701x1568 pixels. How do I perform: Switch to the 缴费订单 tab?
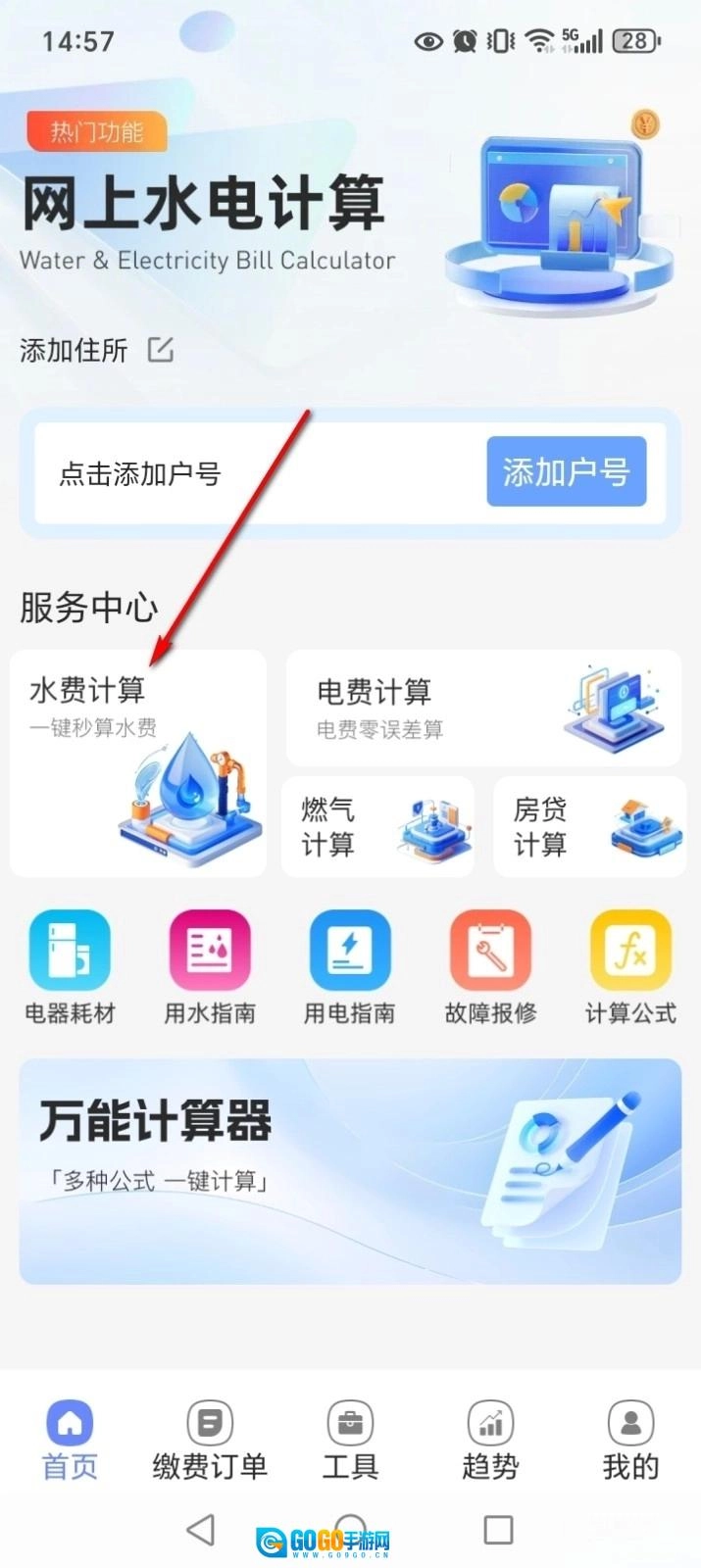(210, 1441)
